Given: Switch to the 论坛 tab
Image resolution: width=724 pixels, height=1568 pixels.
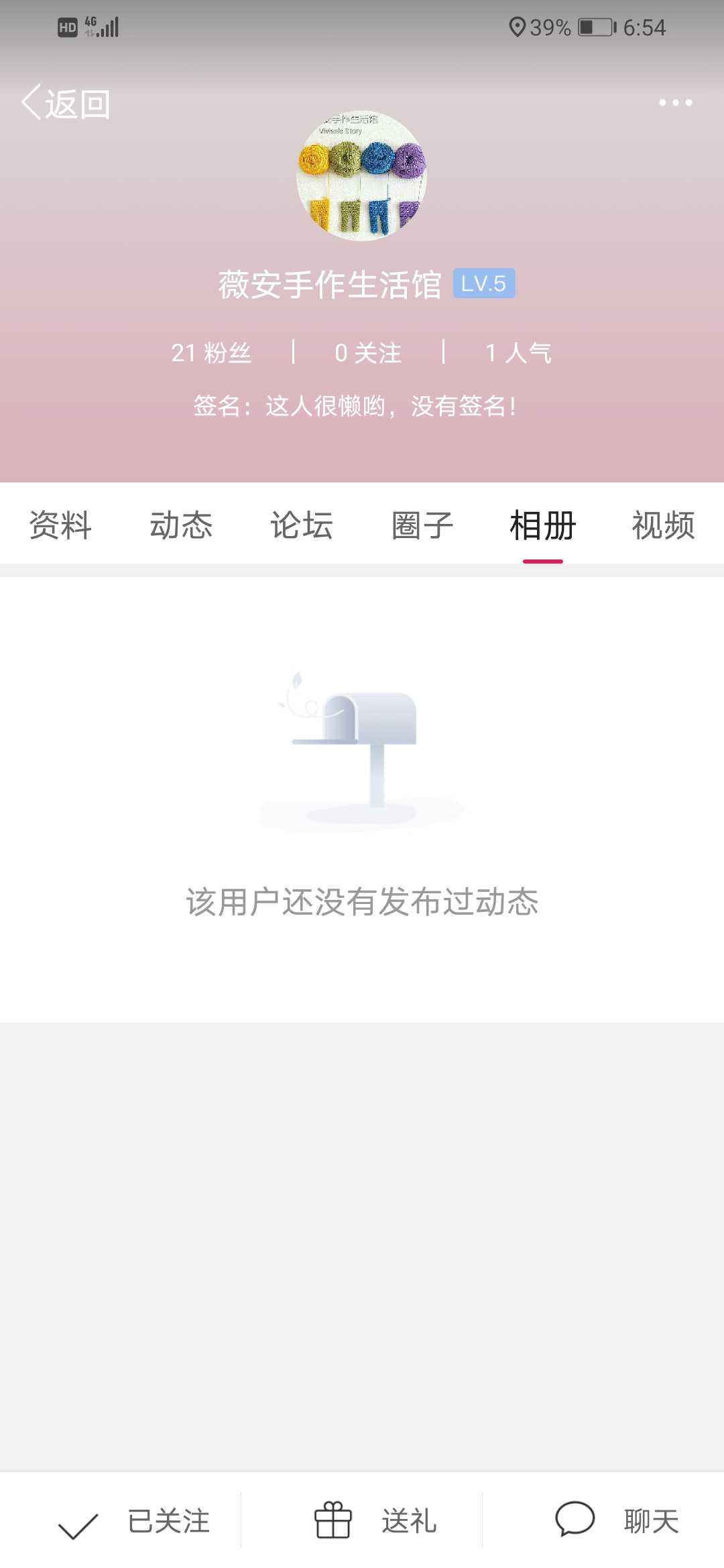Looking at the screenshot, I should tap(302, 525).
